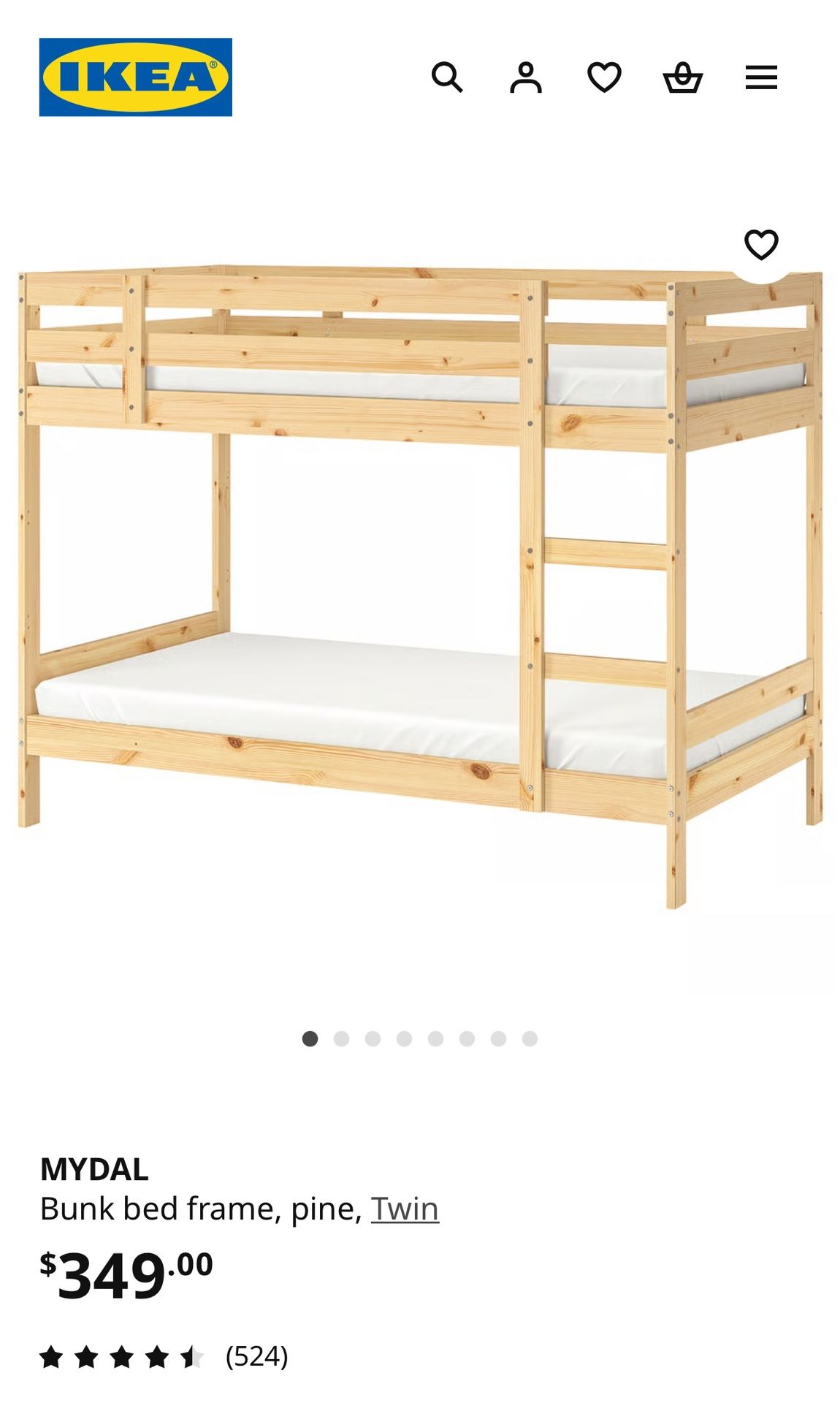Open the hamburger menu

(x=761, y=77)
